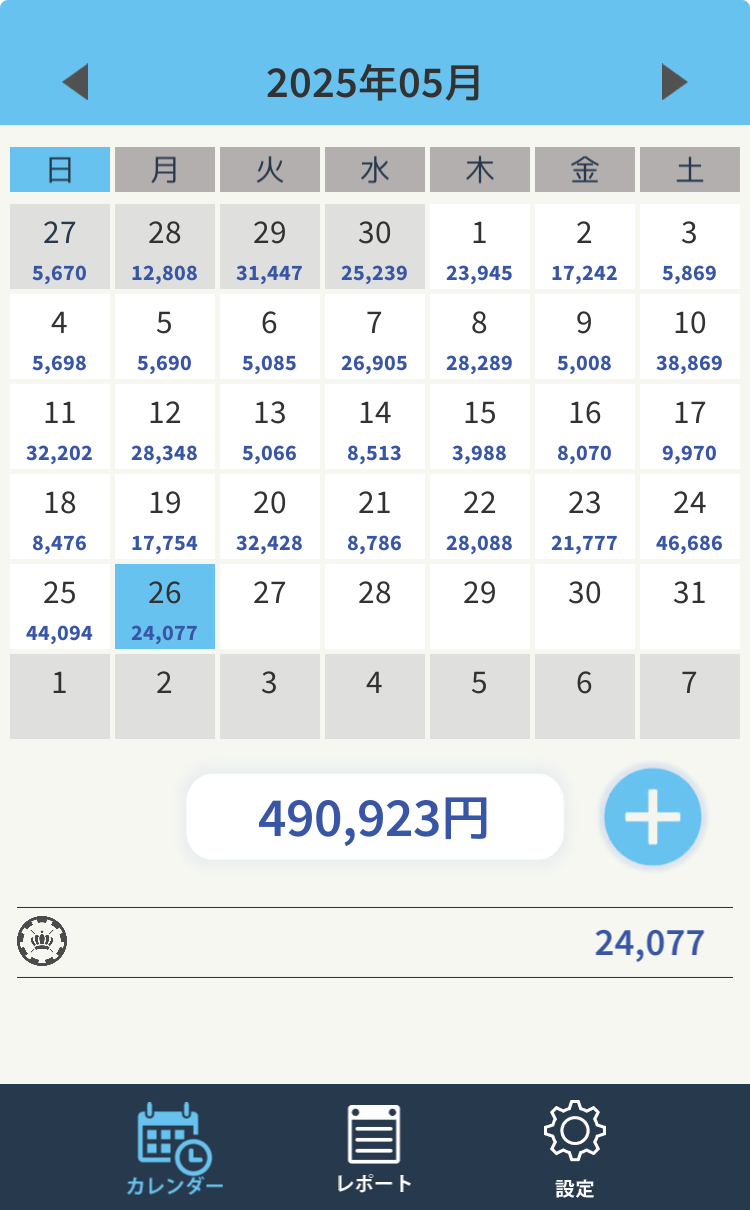
Task: Select May 24 showing 46,686
Action: click(x=690, y=517)
